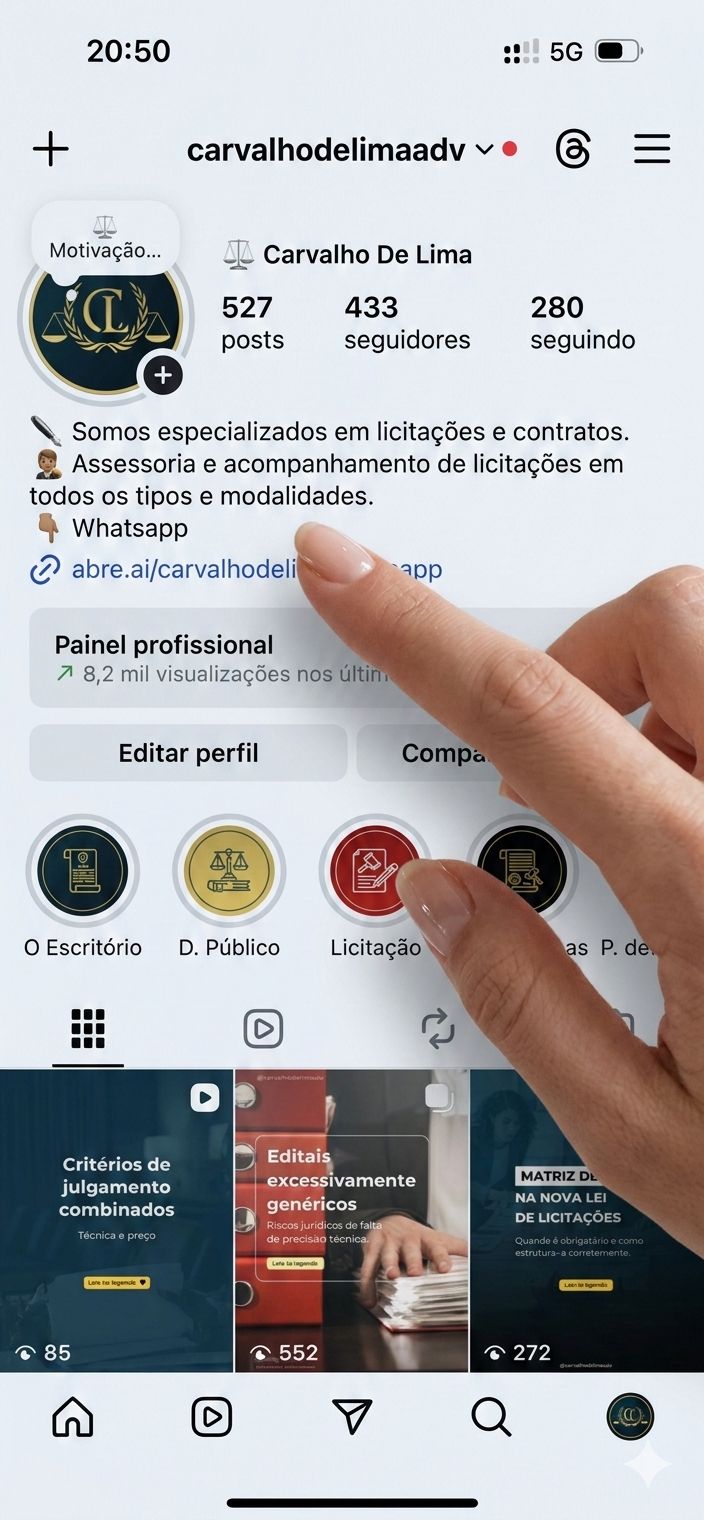View the 280 seguindo list

pyautogui.click(x=582, y=322)
